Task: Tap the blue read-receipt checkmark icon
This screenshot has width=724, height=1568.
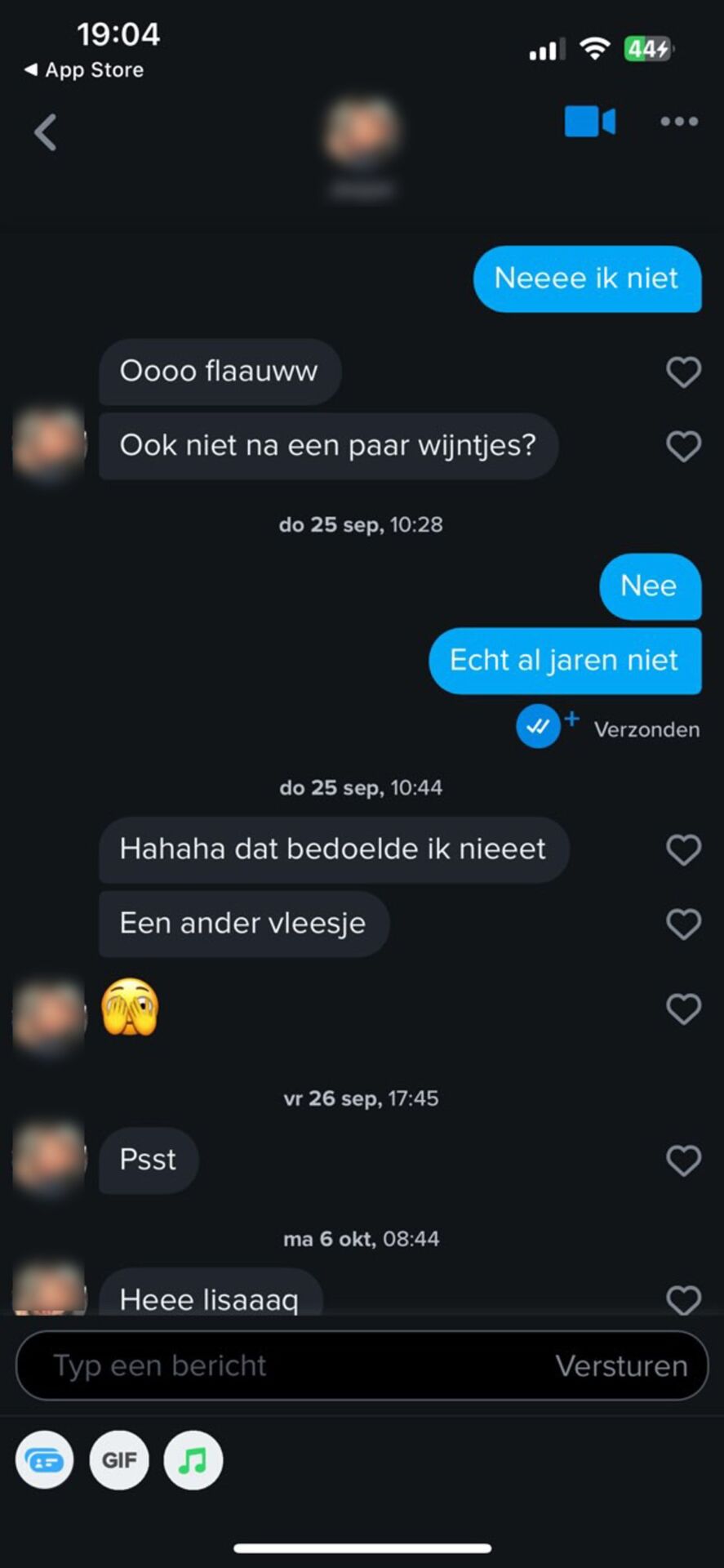Action: pyautogui.click(x=538, y=726)
